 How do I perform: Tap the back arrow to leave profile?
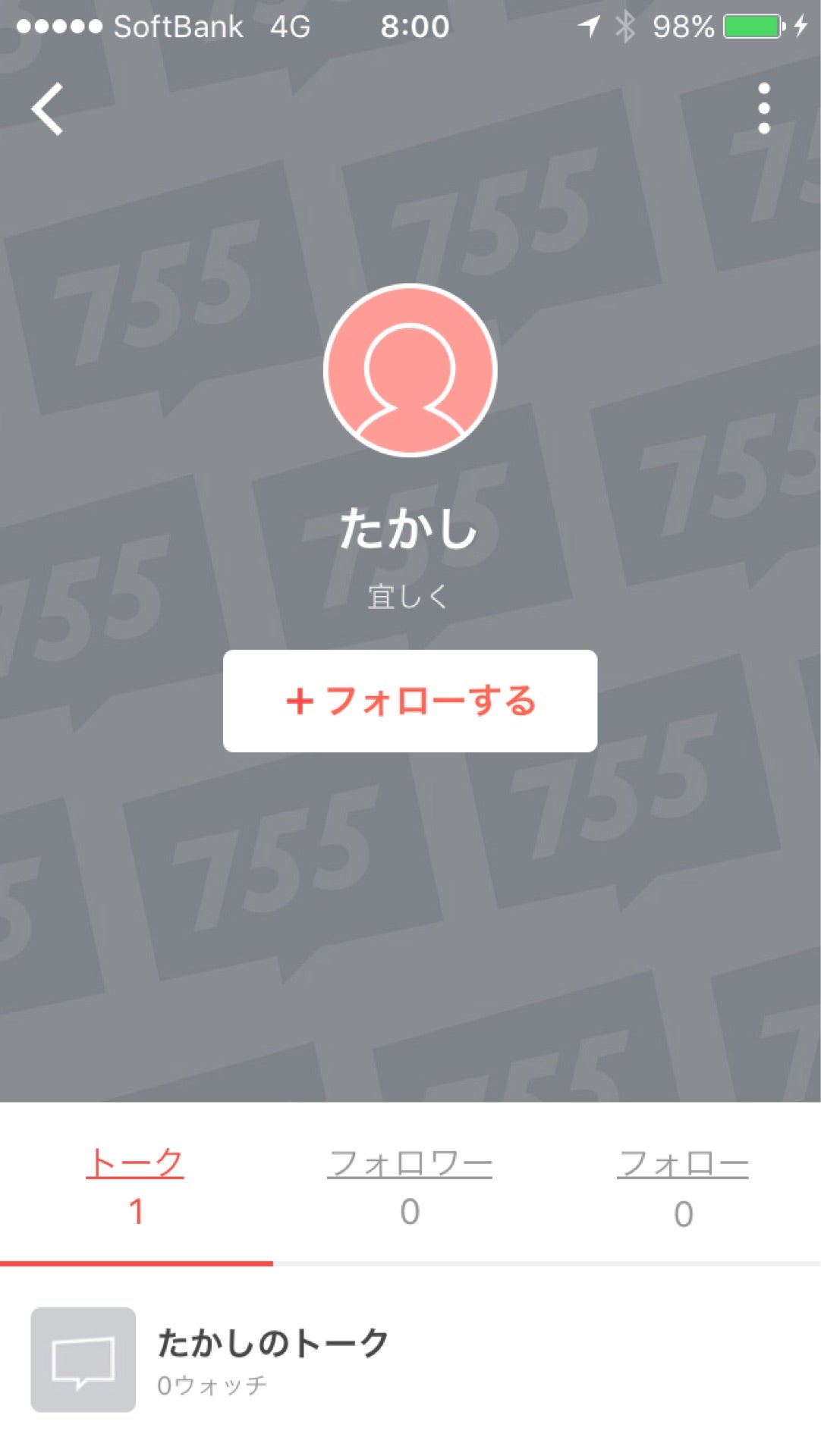point(47,109)
